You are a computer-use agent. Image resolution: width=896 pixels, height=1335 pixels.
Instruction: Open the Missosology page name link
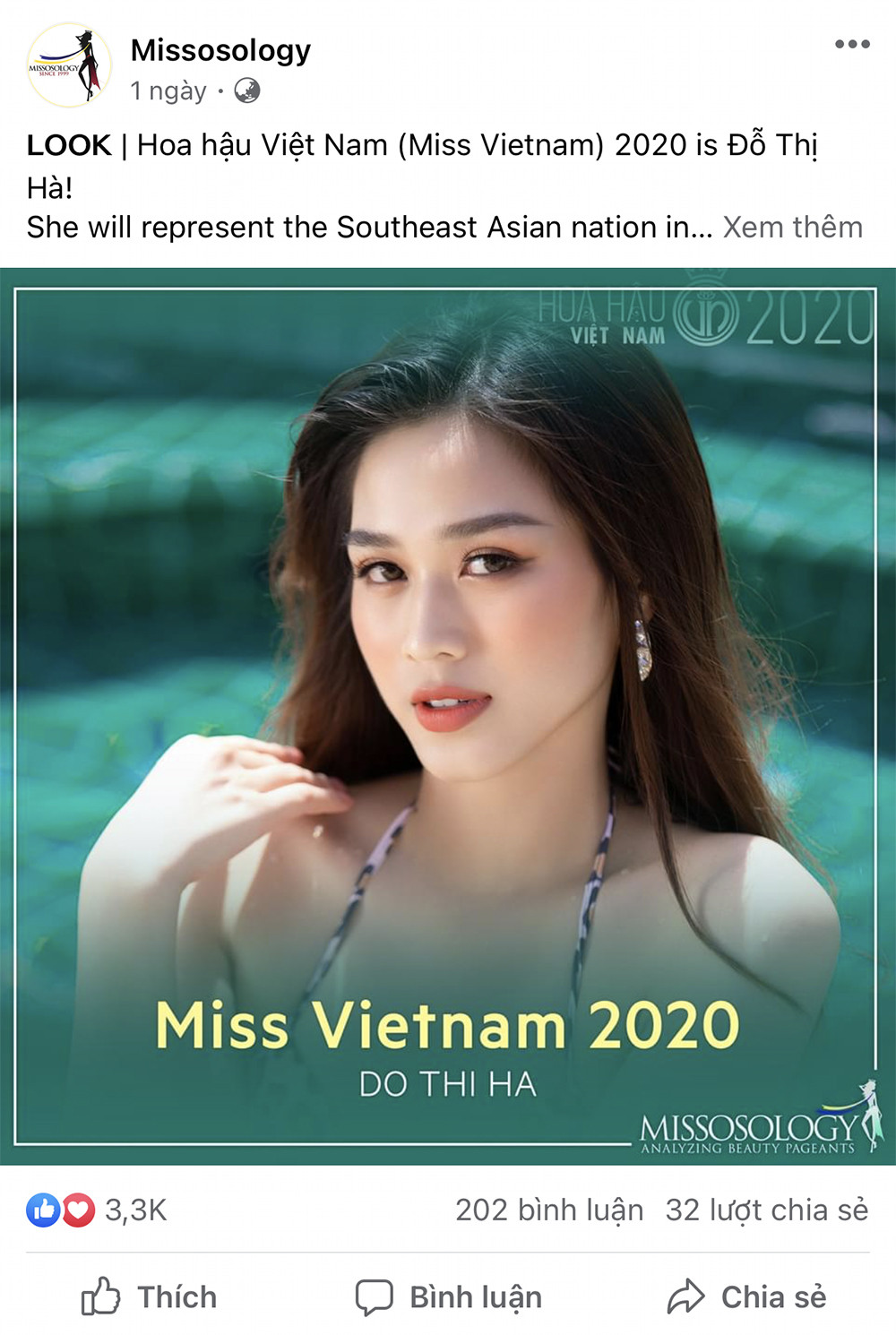220,51
